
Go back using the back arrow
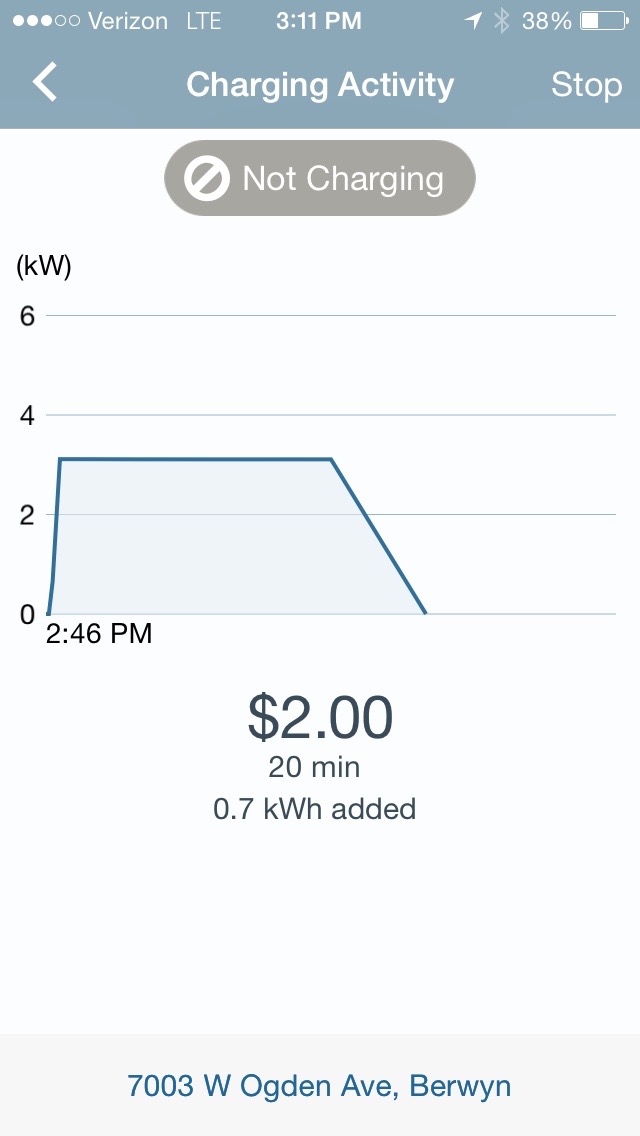pyautogui.click(x=45, y=84)
